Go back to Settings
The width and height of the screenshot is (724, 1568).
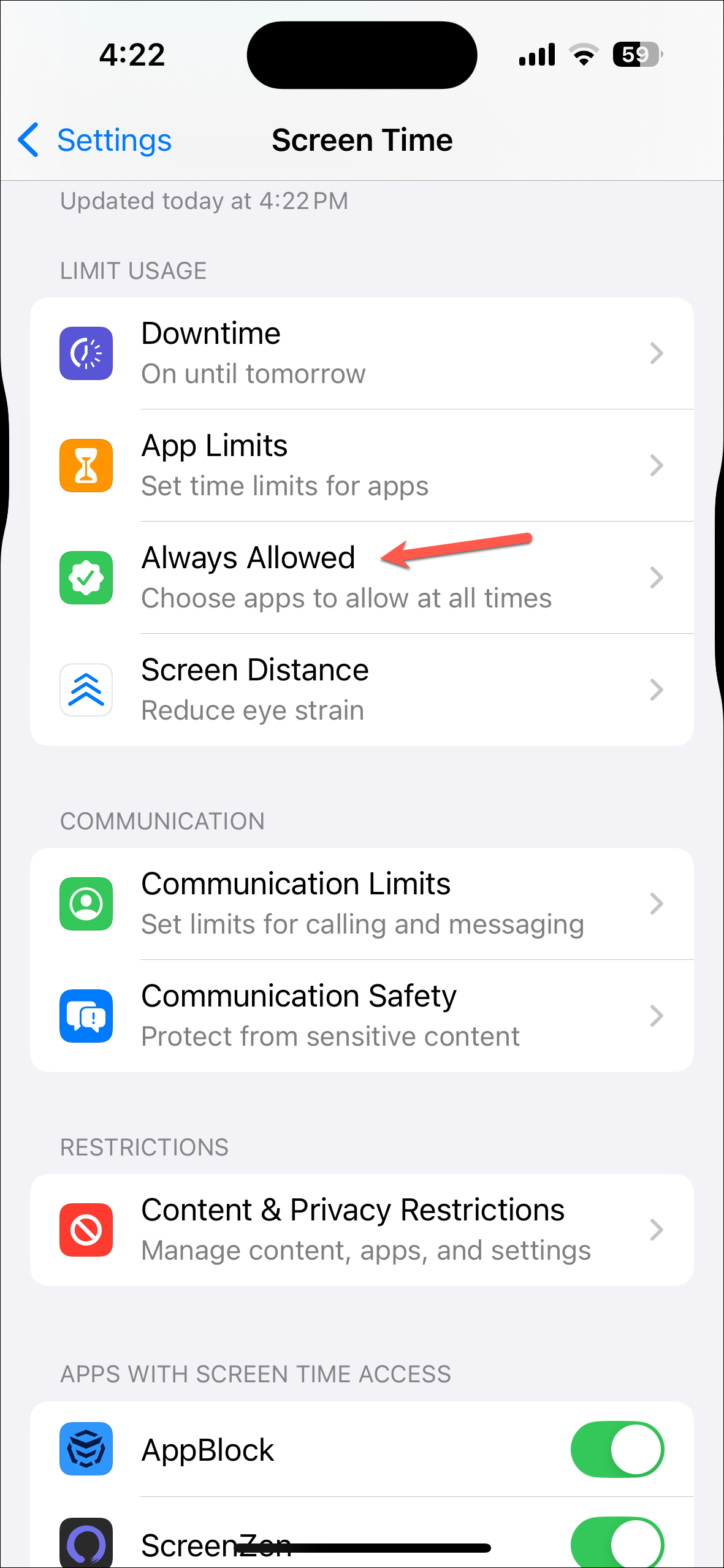(x=95, y=140)
